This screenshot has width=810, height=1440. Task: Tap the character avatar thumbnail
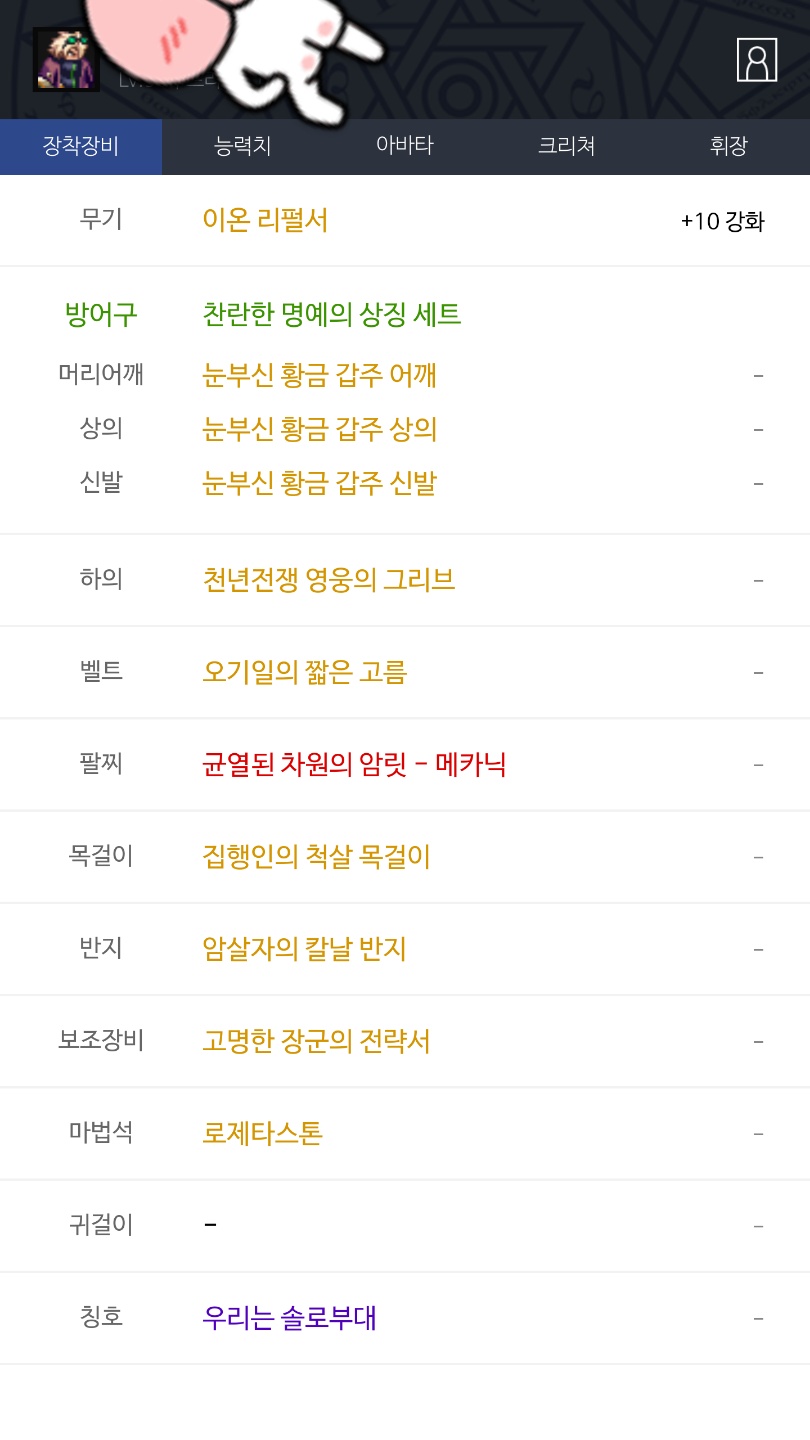tap(65, 60)
